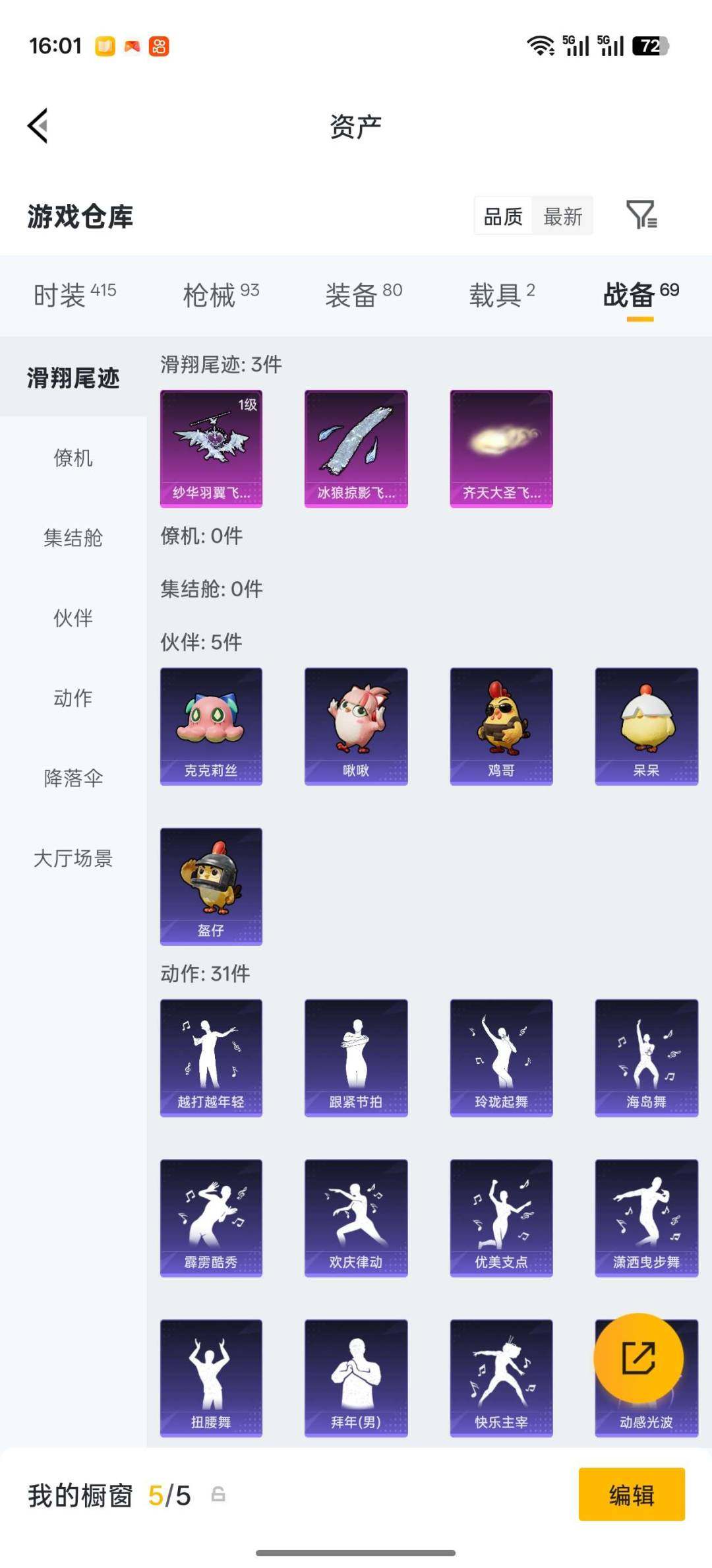The width and height of the screenshot is (712, 1568).
Task: Open the glider trail 齐天大圣飞
Action: click(x=501, y=449)
